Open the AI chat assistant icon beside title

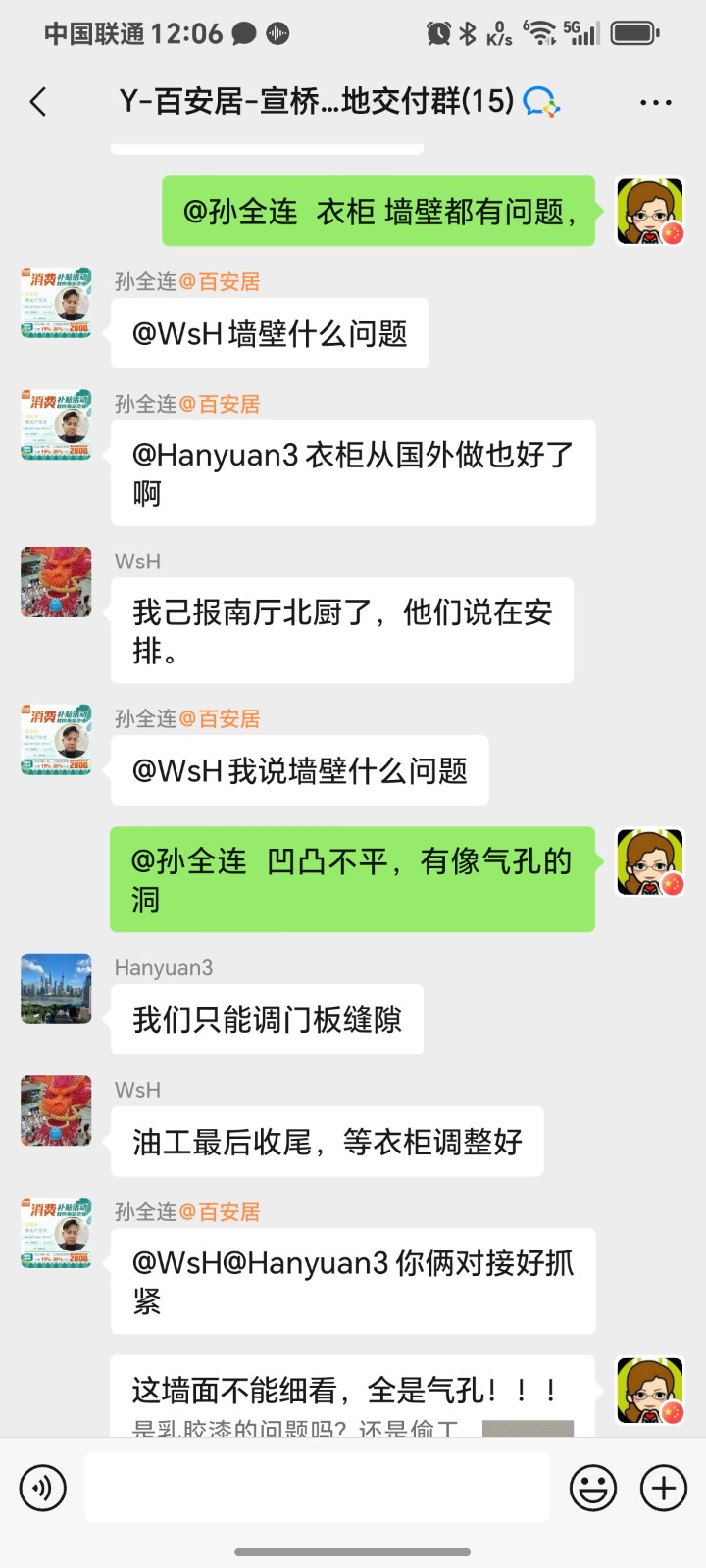coord(540,101)
